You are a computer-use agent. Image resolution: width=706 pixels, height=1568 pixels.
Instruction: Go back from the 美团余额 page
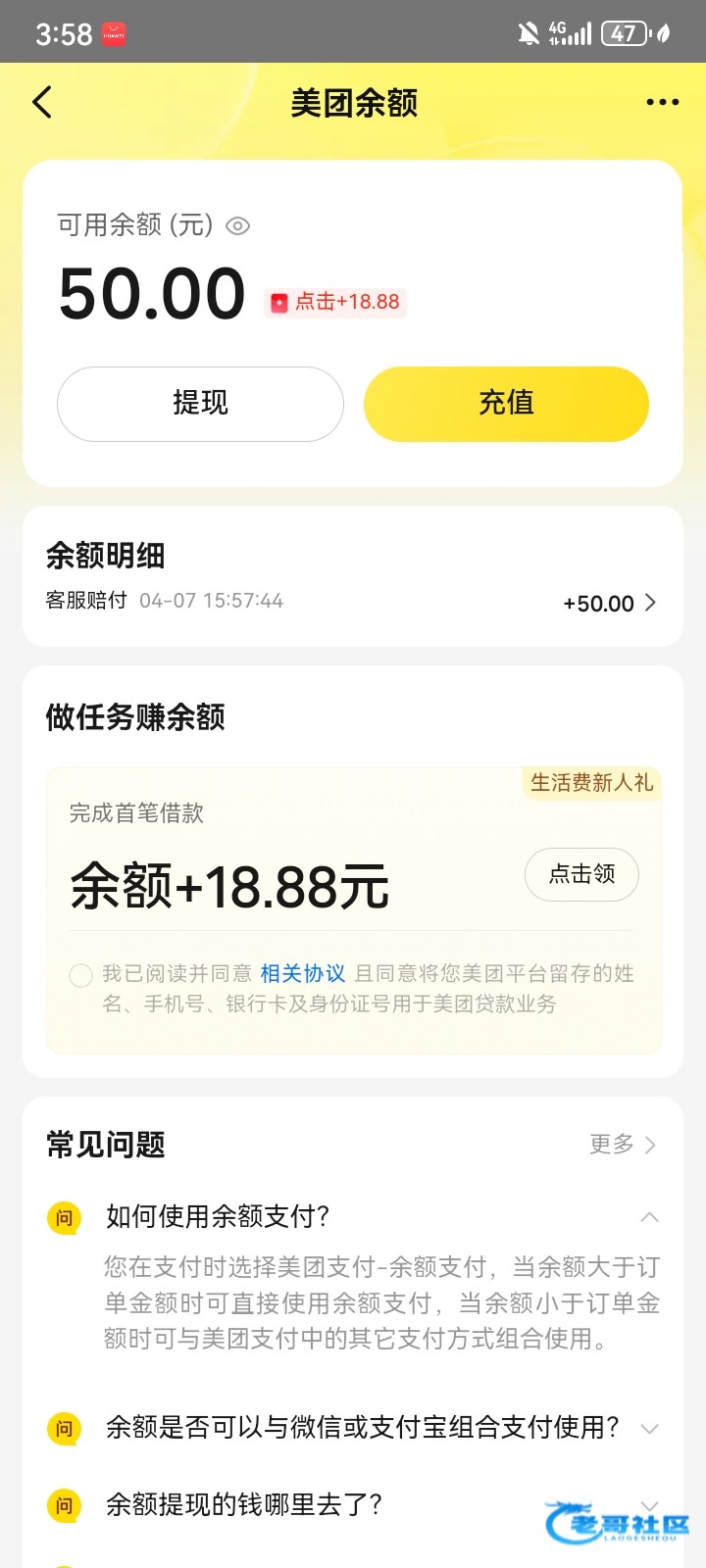42,102
